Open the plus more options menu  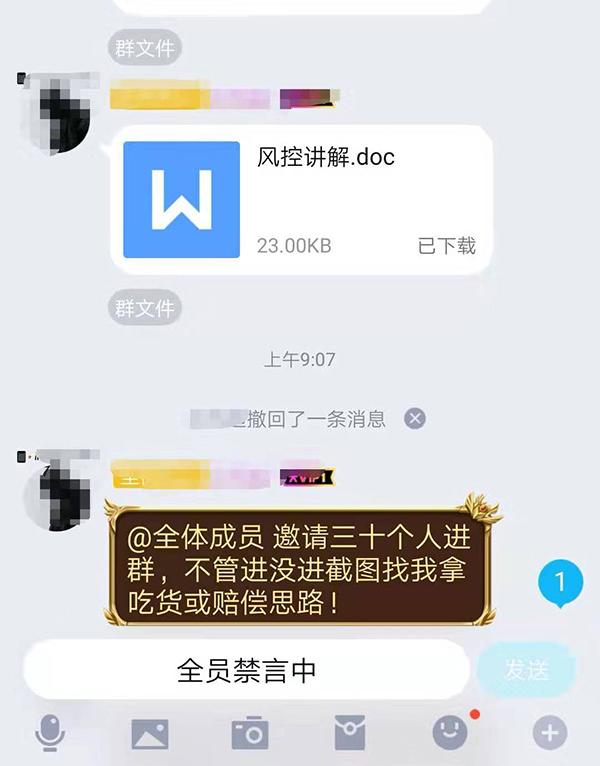pyautogui.click(x=549, y=733)
